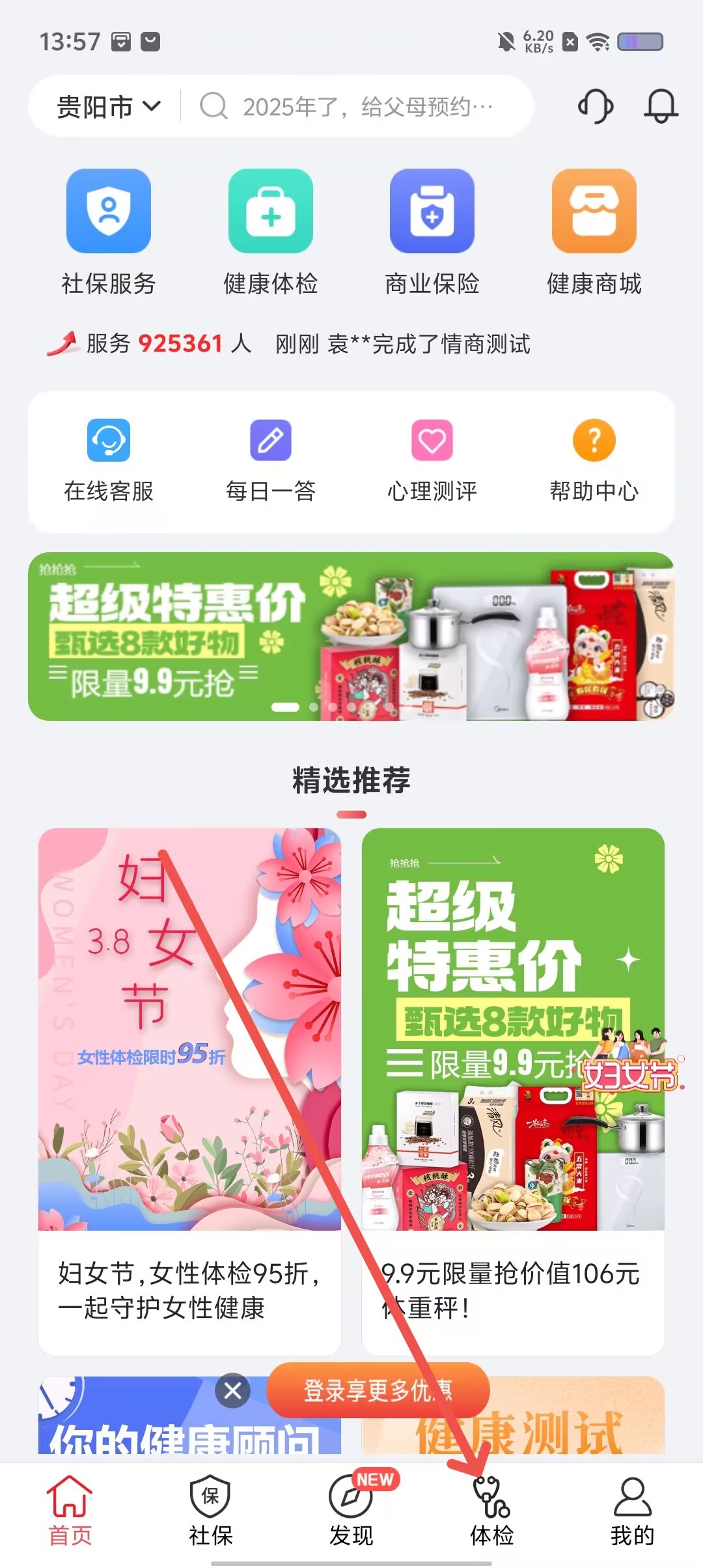Open 健康商城

point(594,232)
